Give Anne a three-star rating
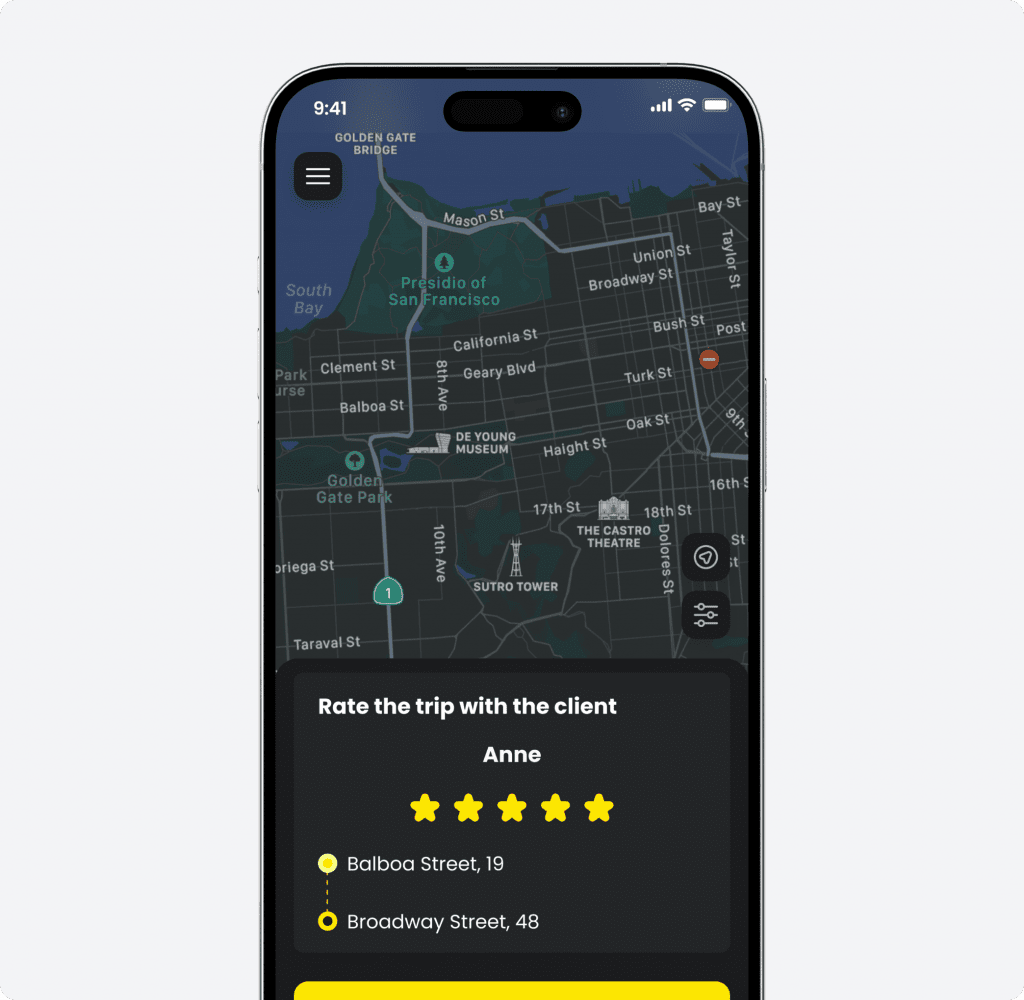The image size is (1024, 1000). (x=512, y=808)
